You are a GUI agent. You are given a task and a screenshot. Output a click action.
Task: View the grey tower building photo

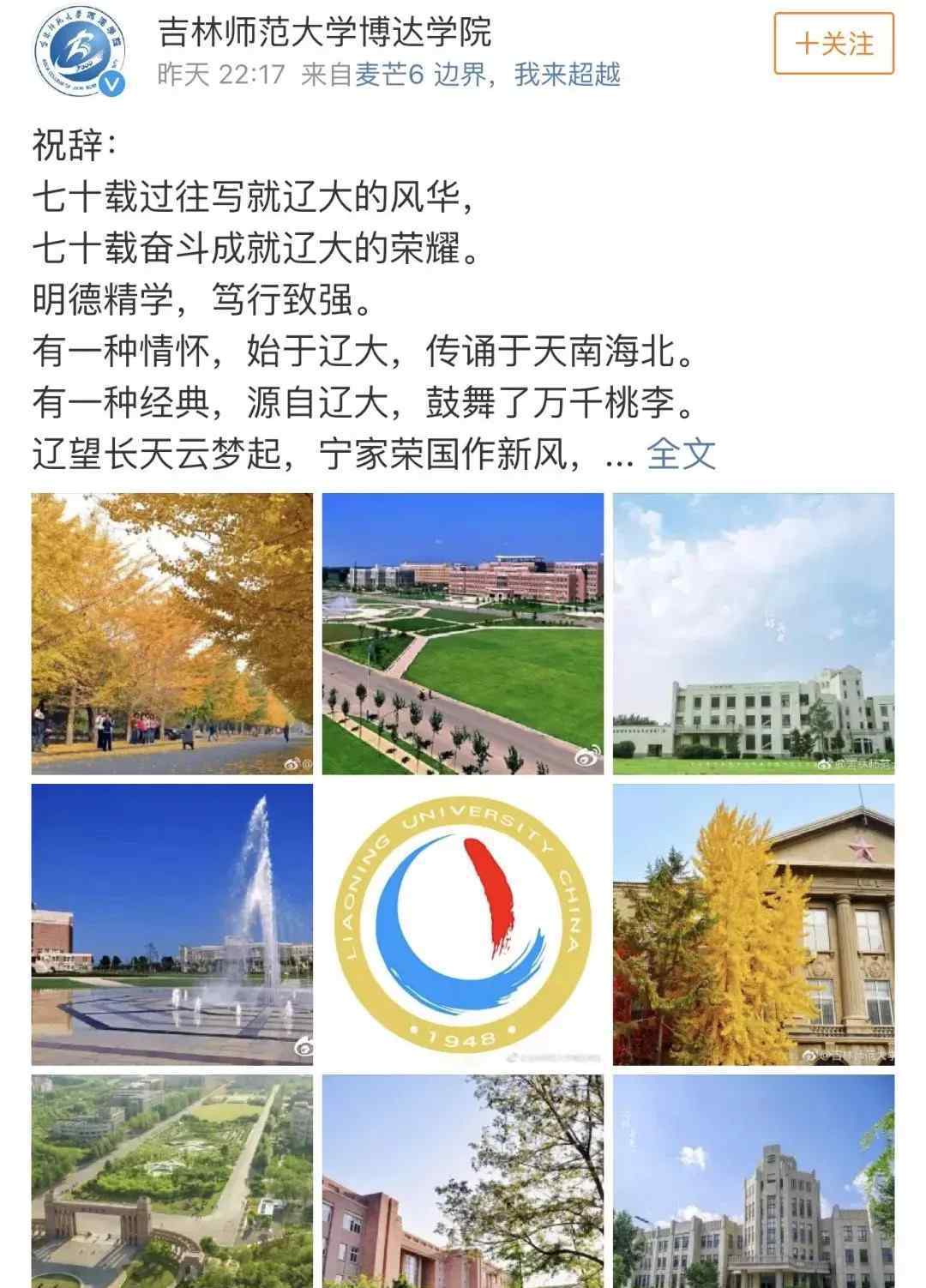pos(753,1181)
